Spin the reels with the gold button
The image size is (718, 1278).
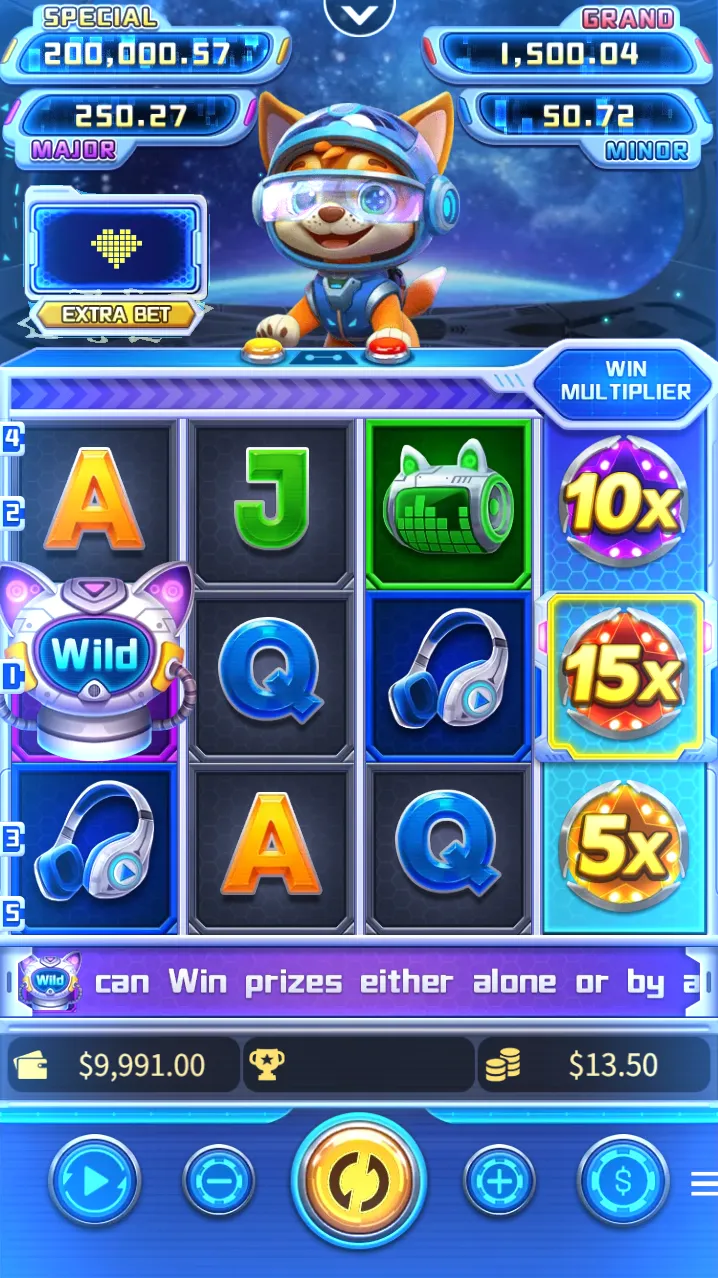[x=359, y=1181]
